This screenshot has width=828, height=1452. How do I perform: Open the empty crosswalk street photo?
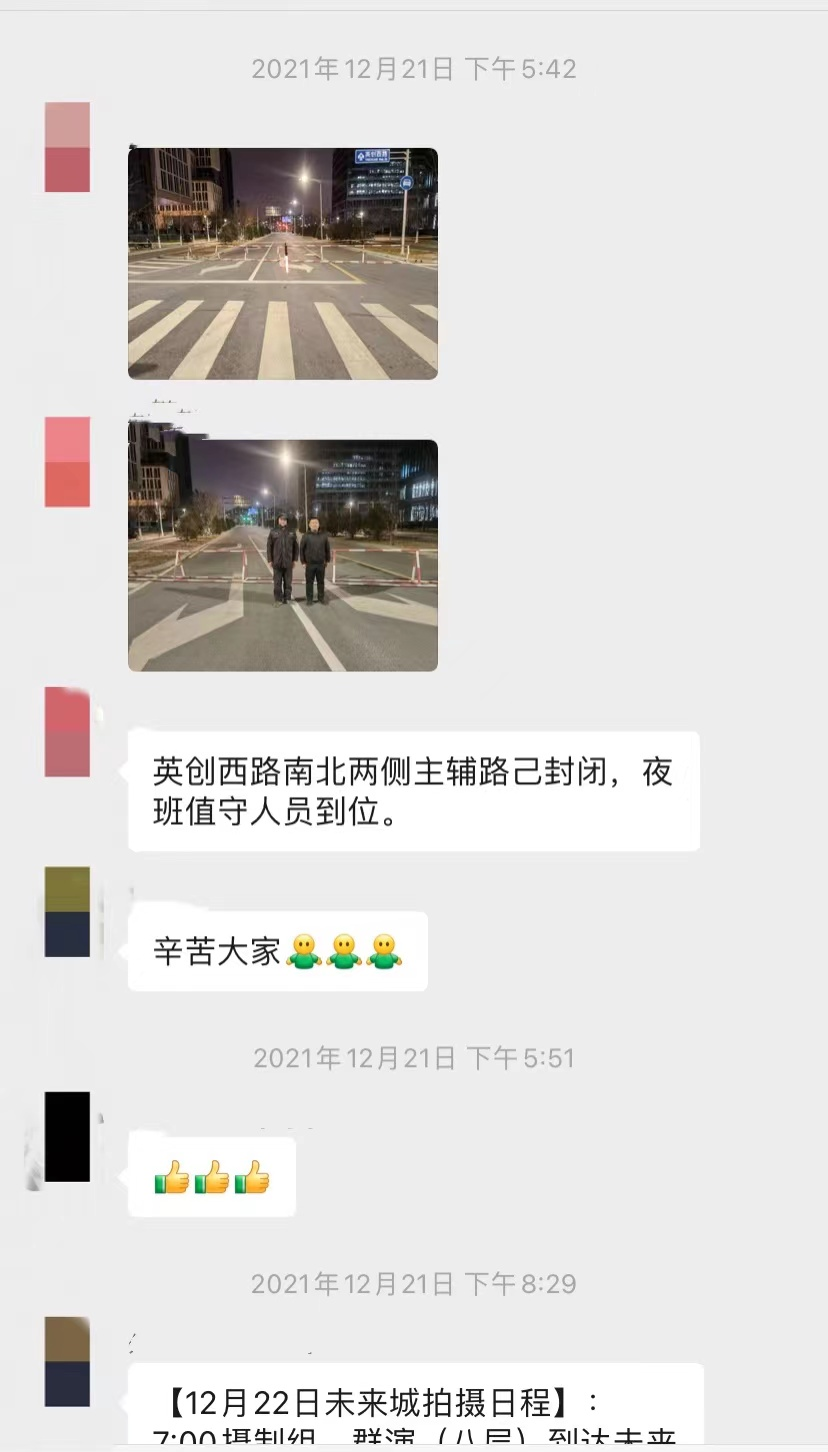pyautogui.click(x=283, y=264)
